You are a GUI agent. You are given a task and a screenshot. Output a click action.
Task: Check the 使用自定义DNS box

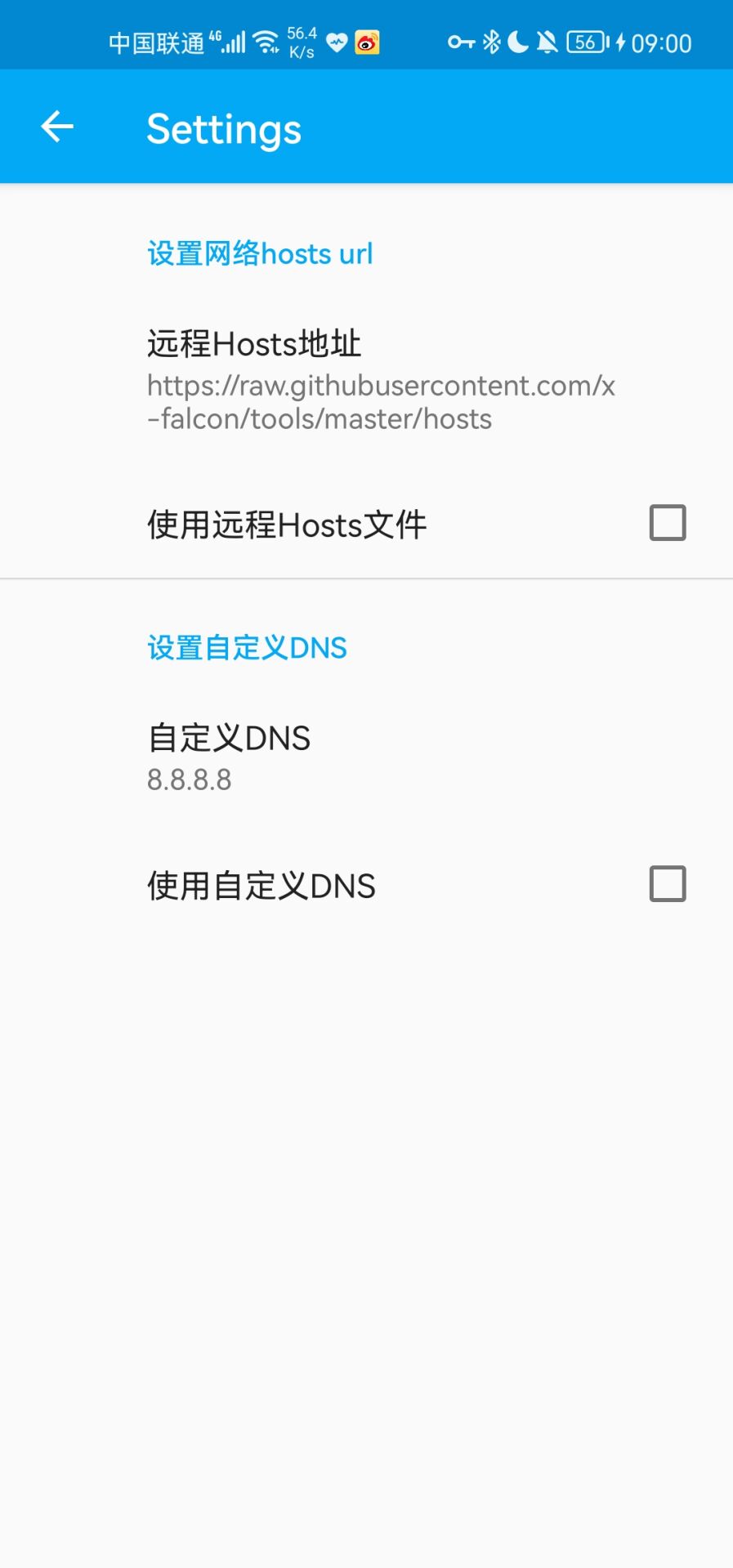click(667, 884)
